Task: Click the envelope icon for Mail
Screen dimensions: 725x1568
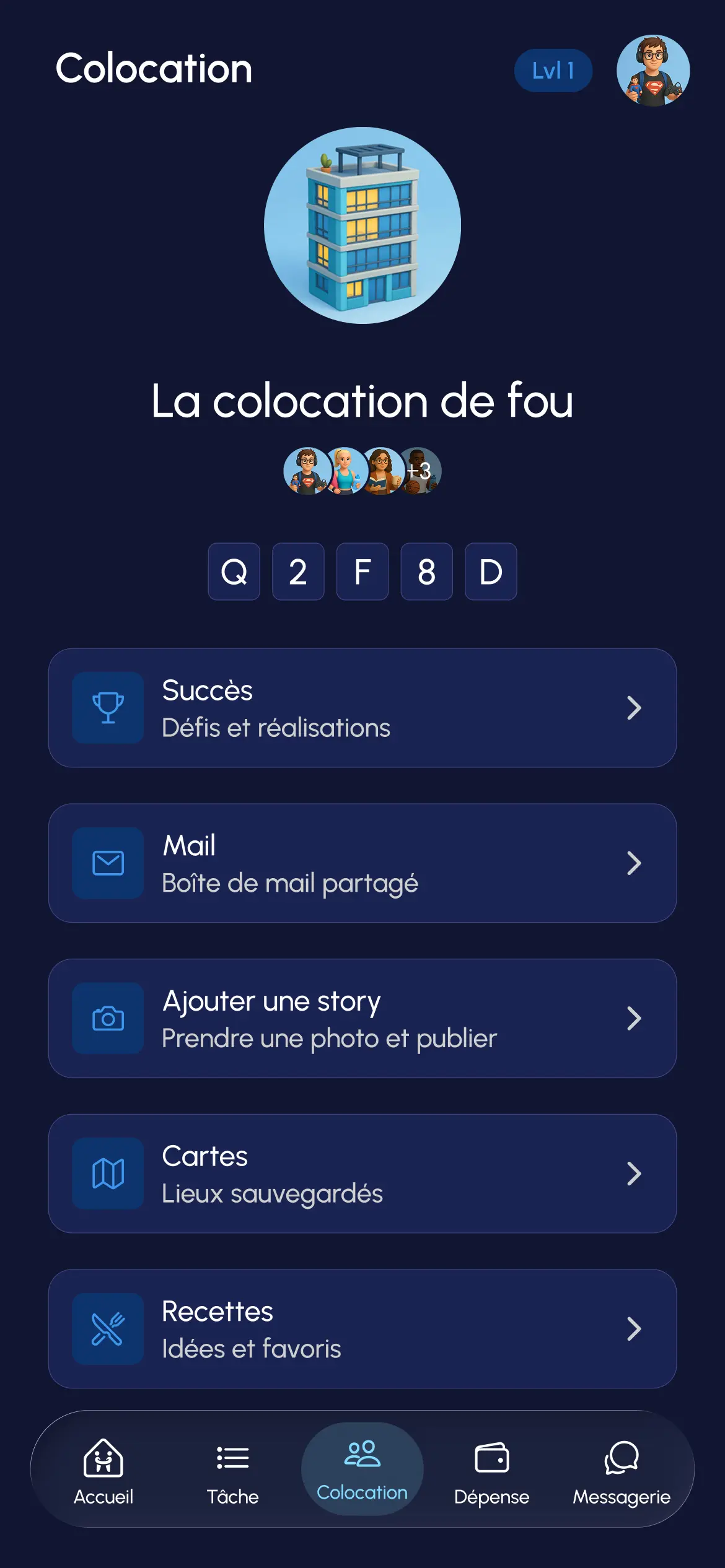Action: click(107, 864)
